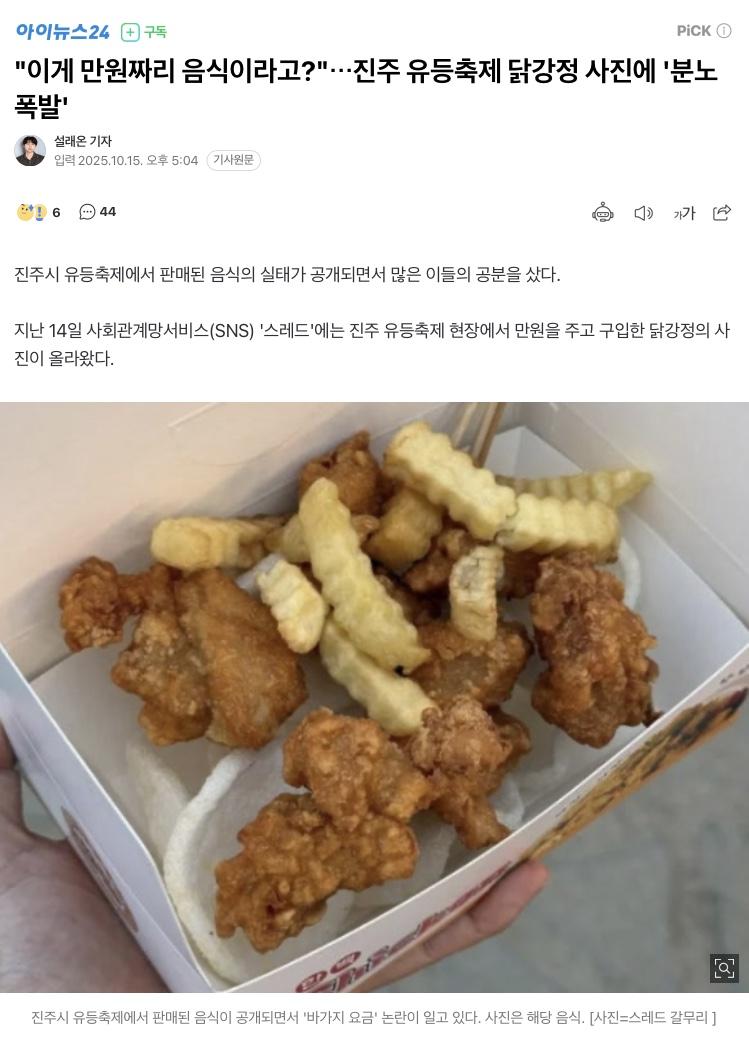Go to the 아이뉴스24 homepage logo
Screen dimensions: 749x1057
pos(62,31)
